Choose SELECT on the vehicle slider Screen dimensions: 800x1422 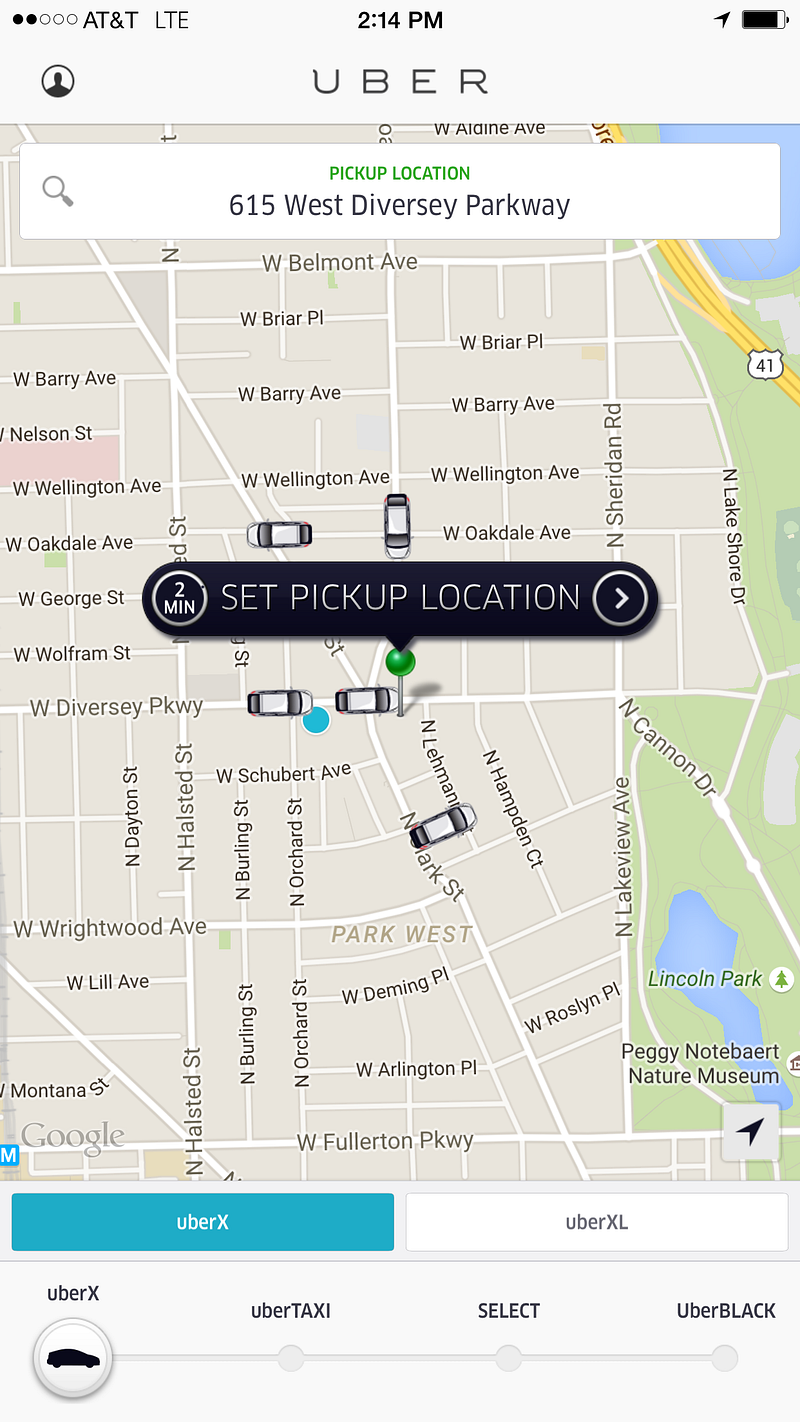509,1357
